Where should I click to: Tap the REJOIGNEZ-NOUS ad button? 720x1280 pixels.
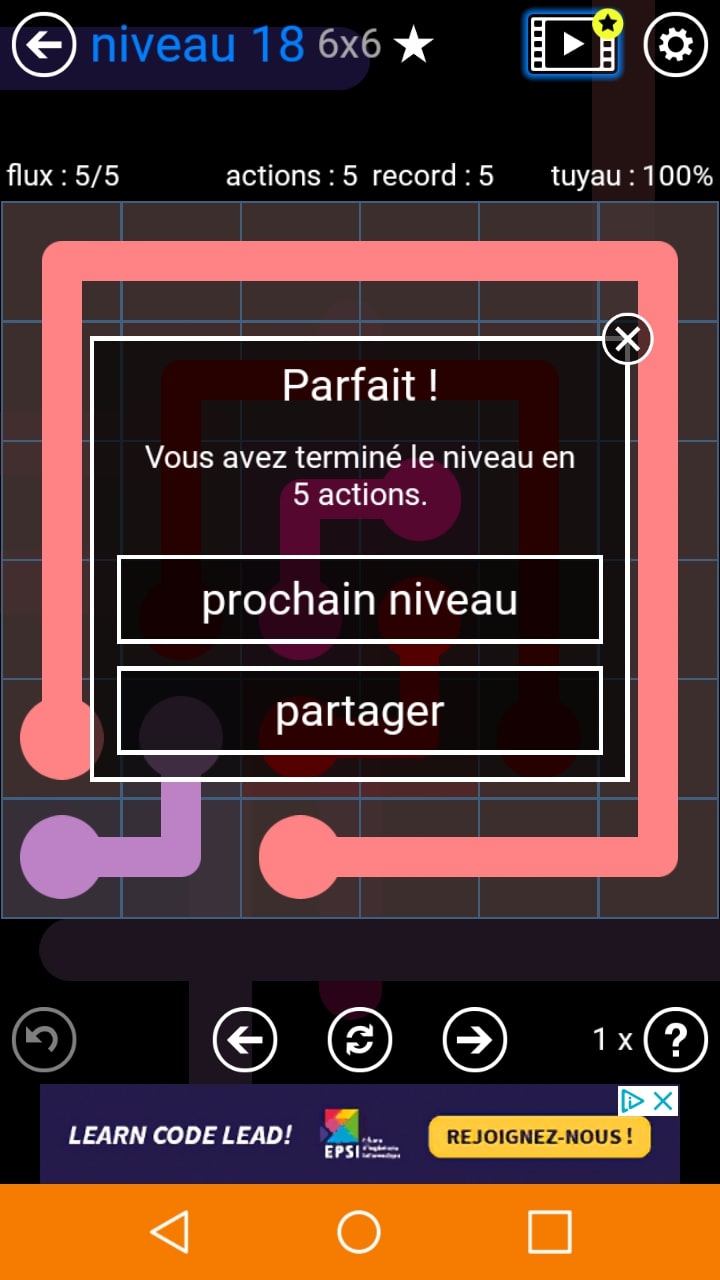point(540,1136)
